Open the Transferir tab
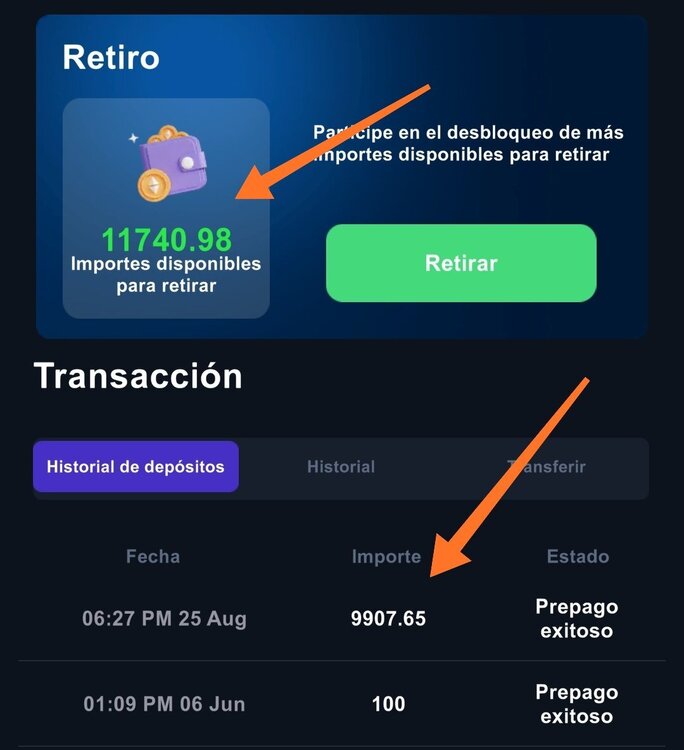Screen dimensions: 684x750 pyautogui.click(x=546, y=467)
